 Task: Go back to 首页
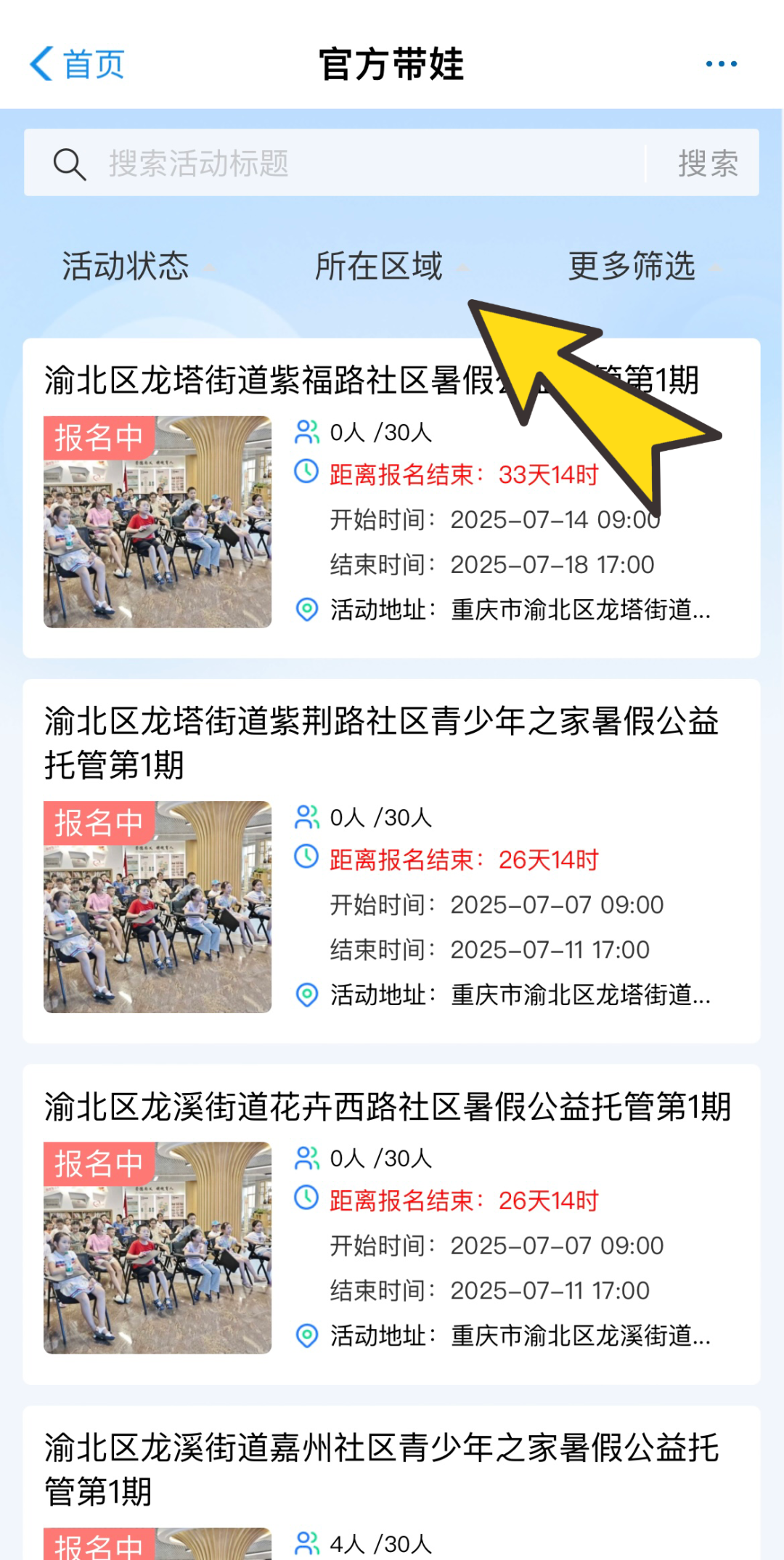pos(77,64)
